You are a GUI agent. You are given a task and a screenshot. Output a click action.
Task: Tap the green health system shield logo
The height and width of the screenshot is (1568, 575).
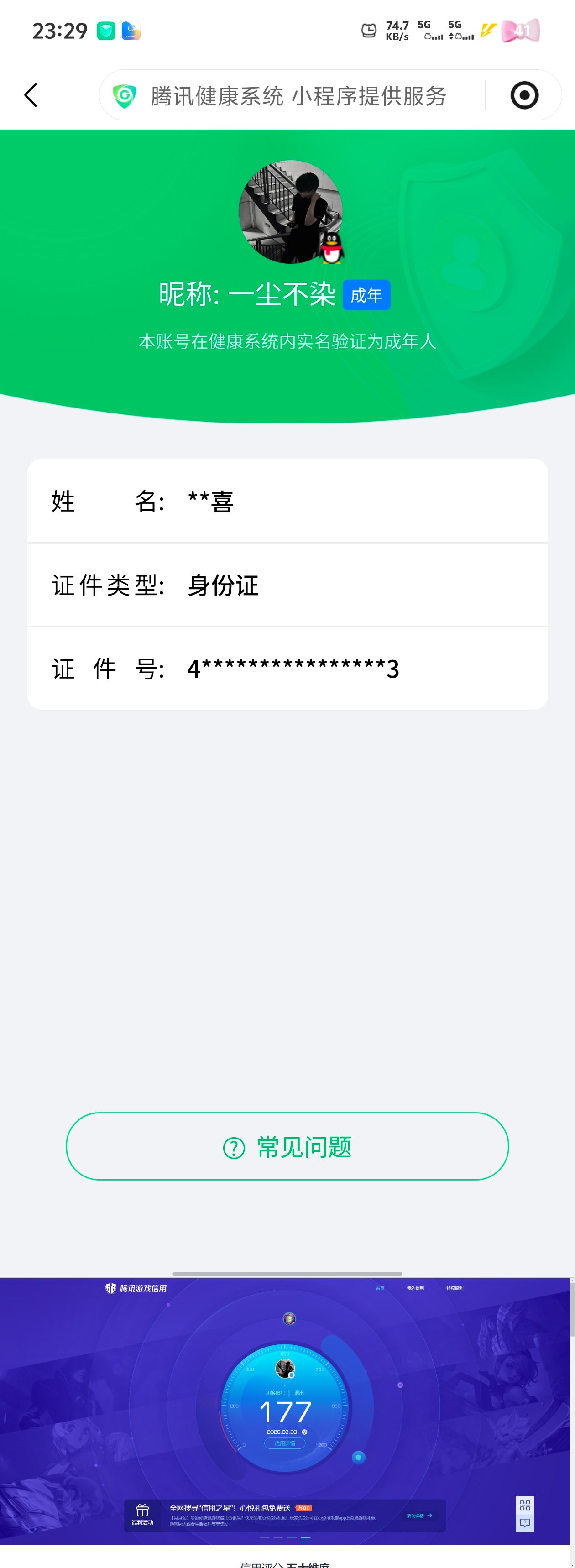[124, 95]
